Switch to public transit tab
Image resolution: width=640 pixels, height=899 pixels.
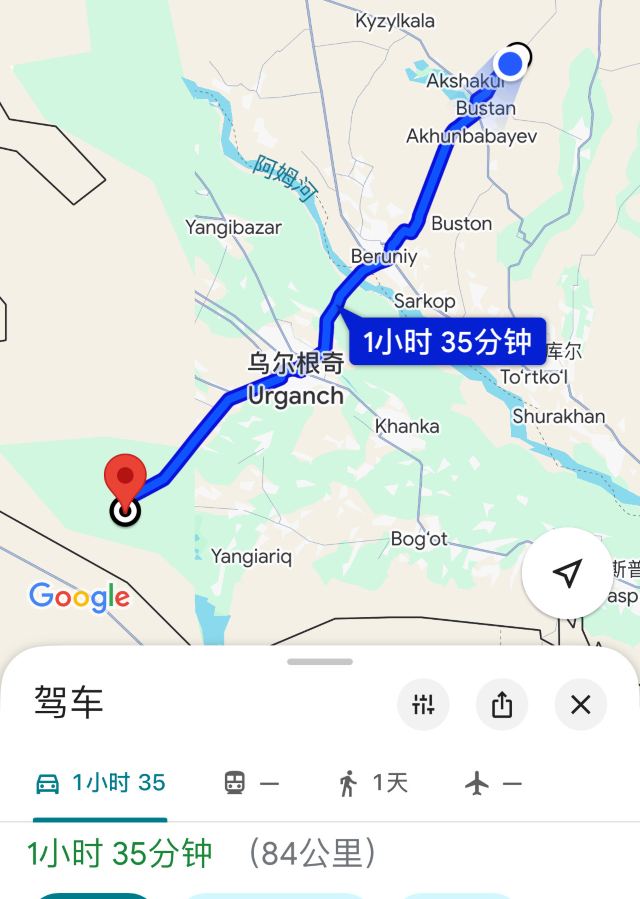coord(251,783)
